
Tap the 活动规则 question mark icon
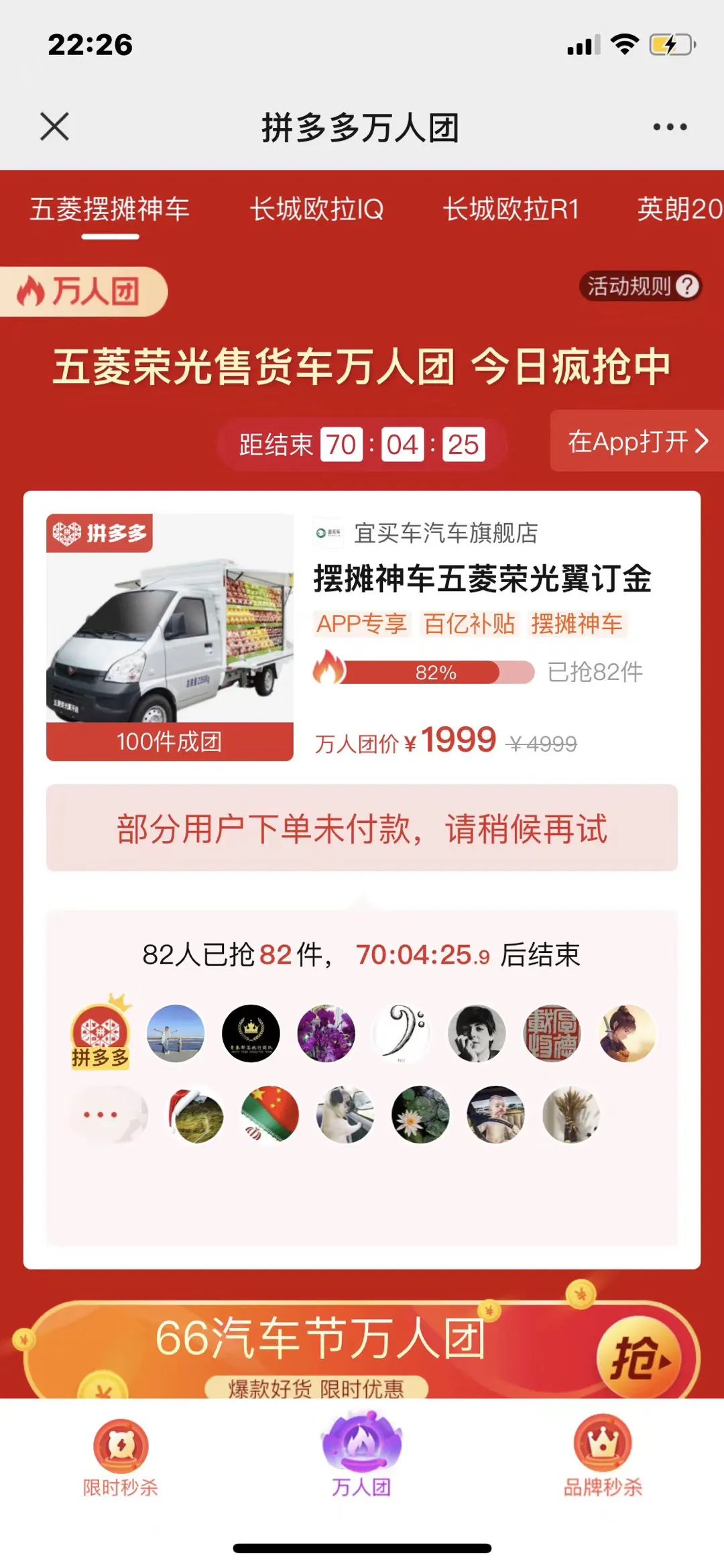pos(685,287)
